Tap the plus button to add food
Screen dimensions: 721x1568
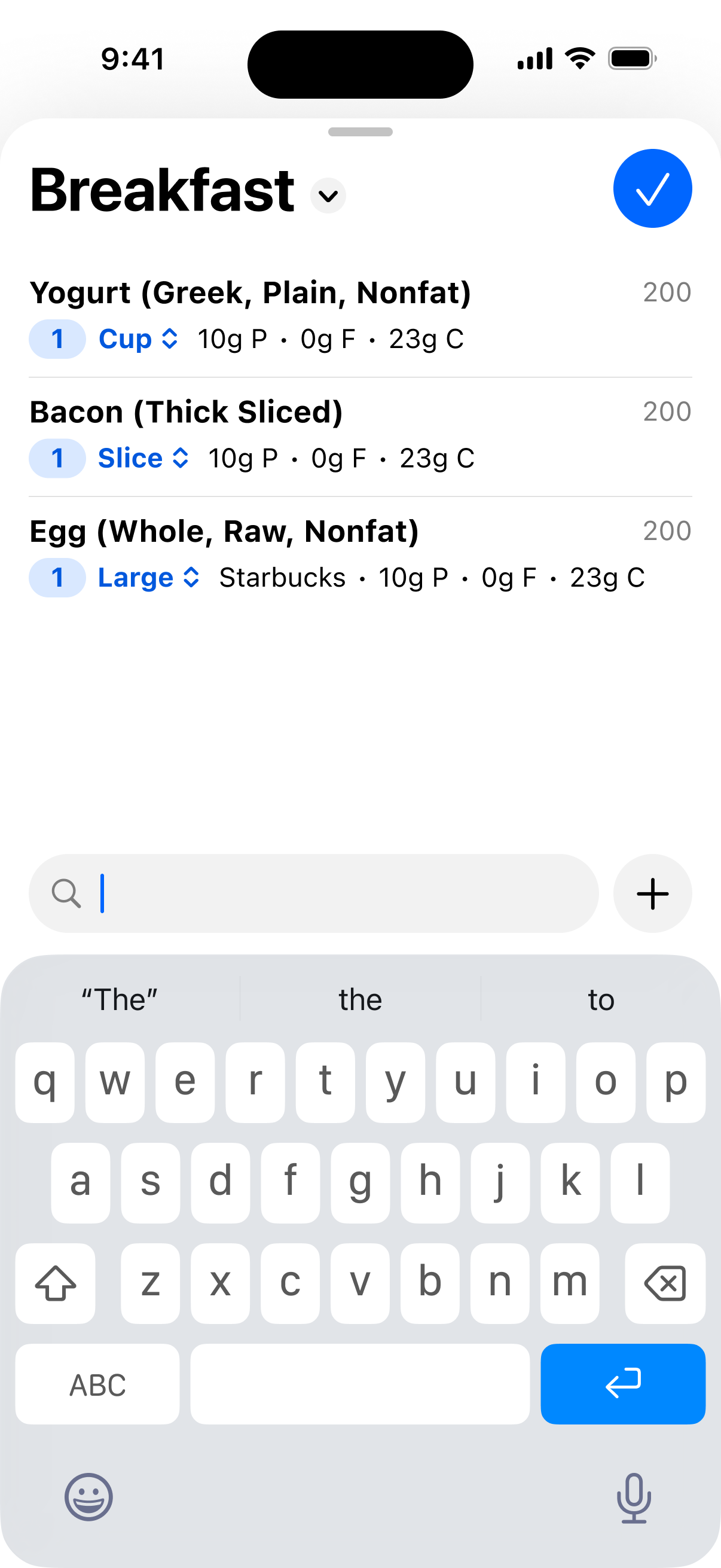[652, 893]
